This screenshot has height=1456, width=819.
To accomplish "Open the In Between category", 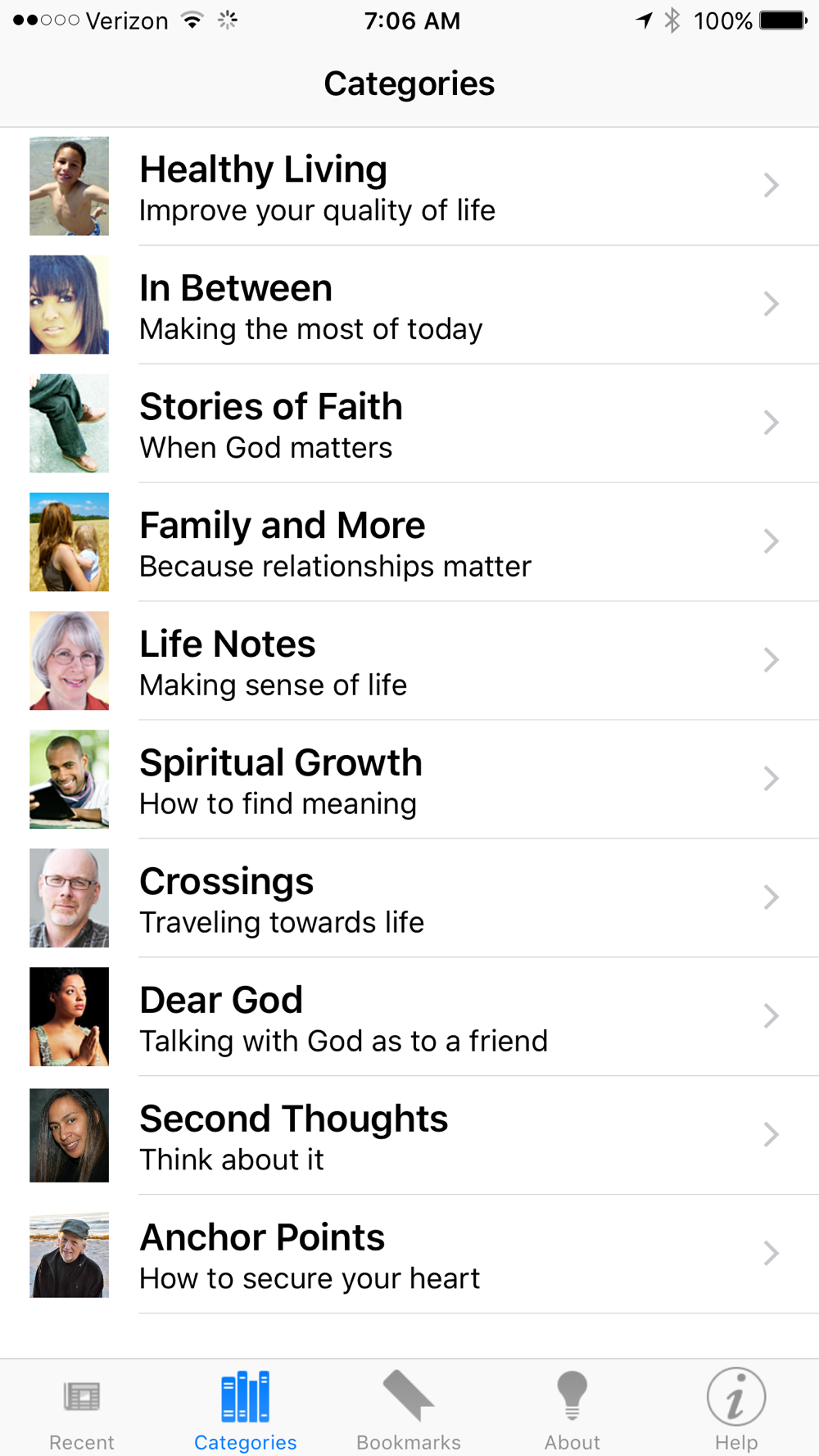I will [409, 305].
